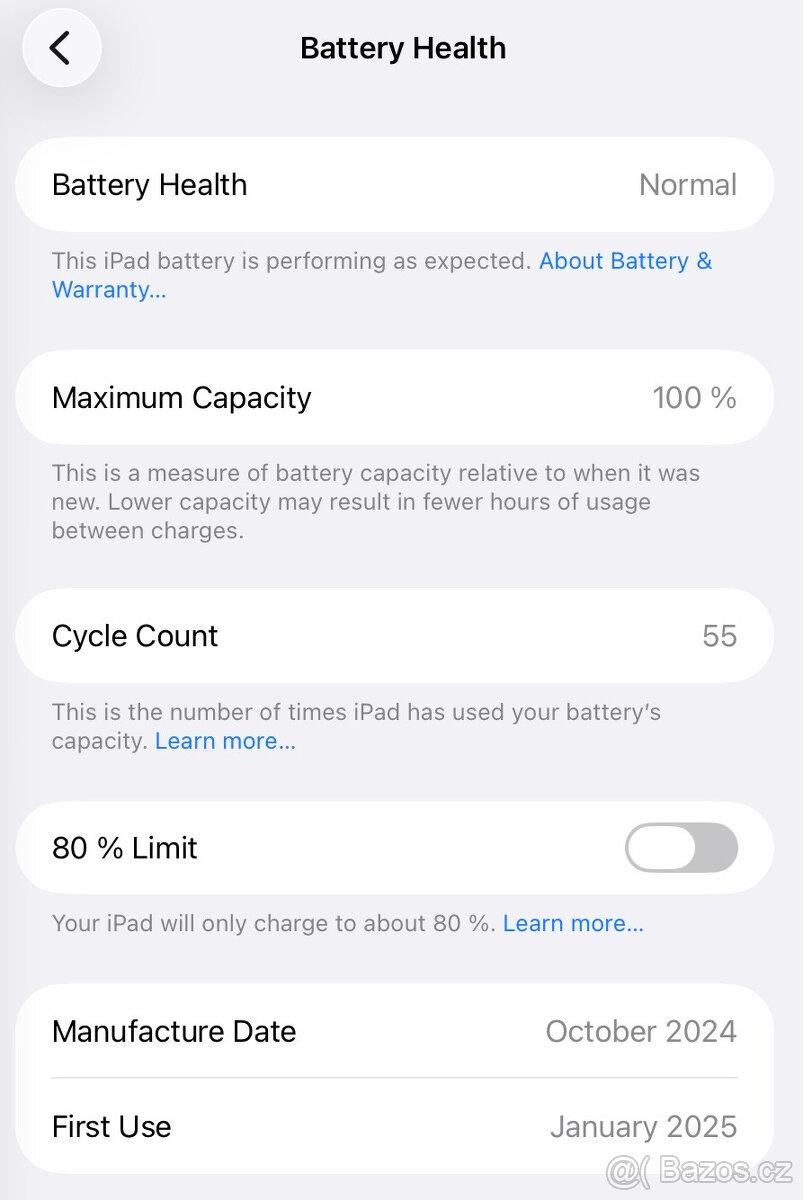Go back from Battery Health
This screenshot has height=1200, width=803.
point(61,48)
